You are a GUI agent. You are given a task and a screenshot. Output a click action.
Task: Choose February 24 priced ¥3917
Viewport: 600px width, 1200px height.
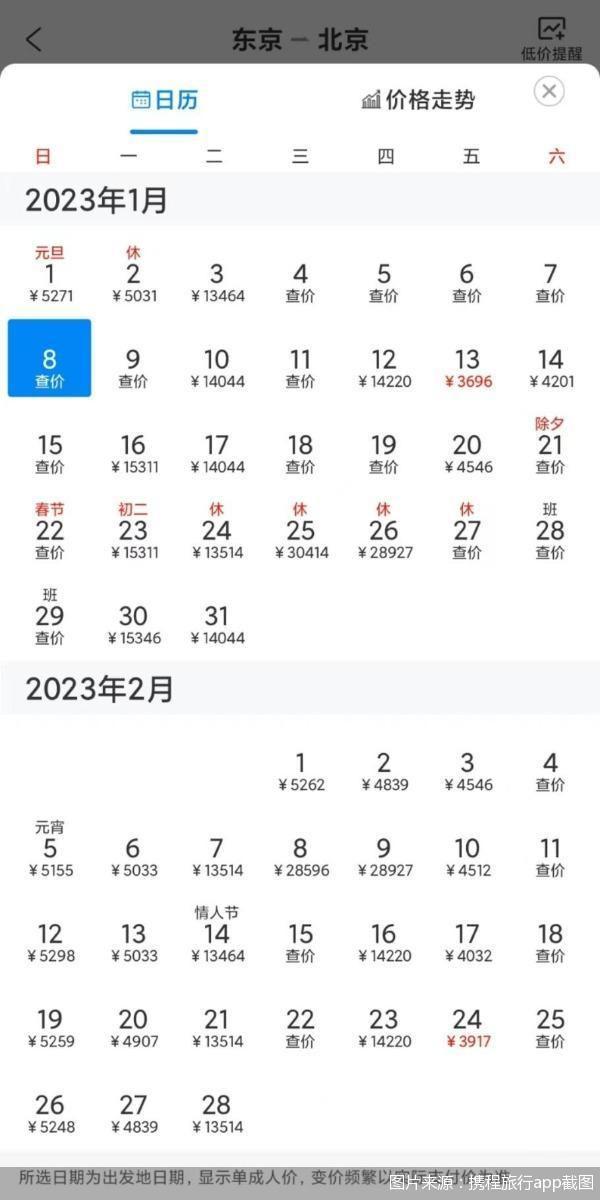click(467, 1029)
